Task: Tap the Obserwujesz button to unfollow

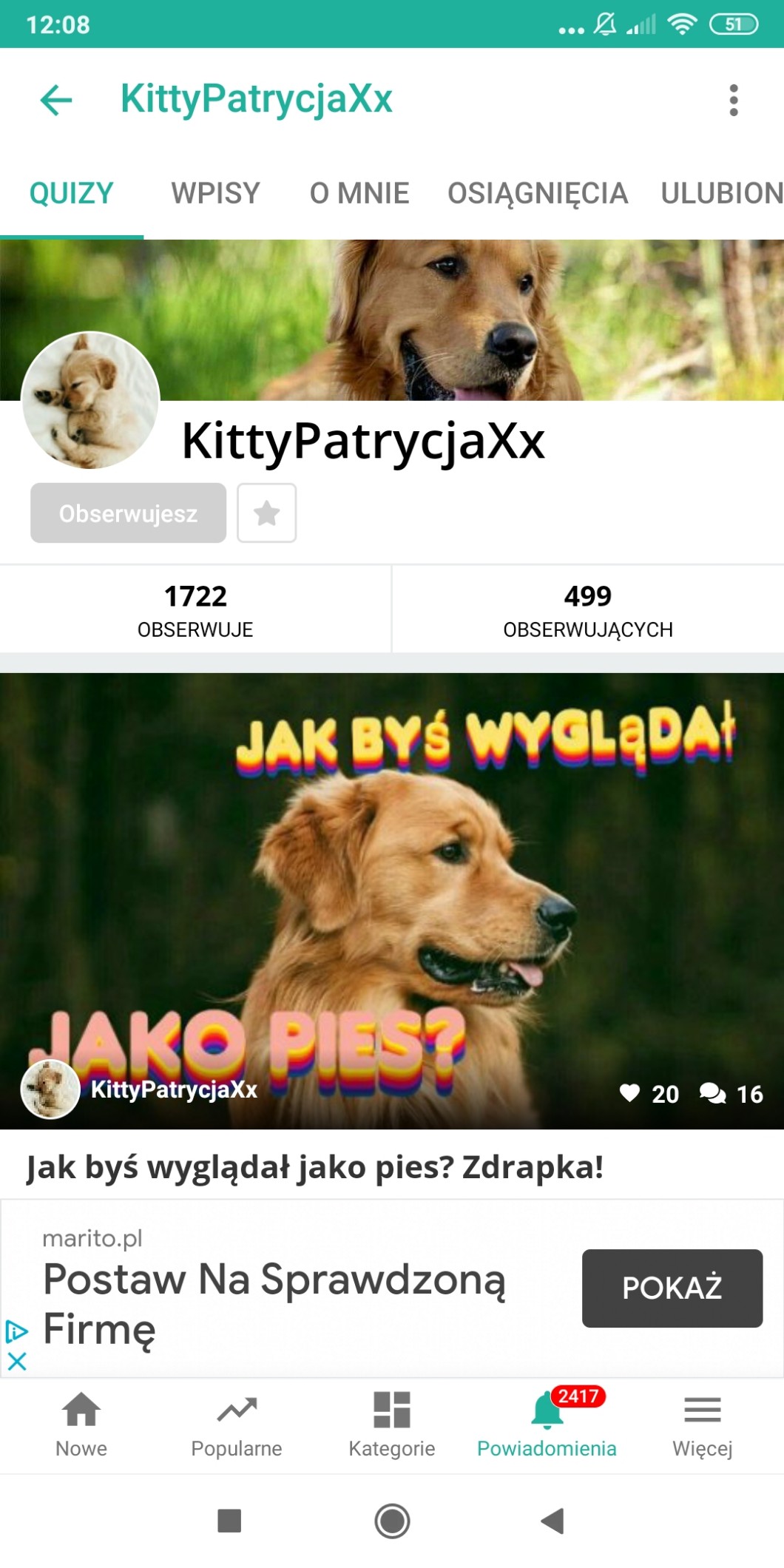Action: (128, 513)
